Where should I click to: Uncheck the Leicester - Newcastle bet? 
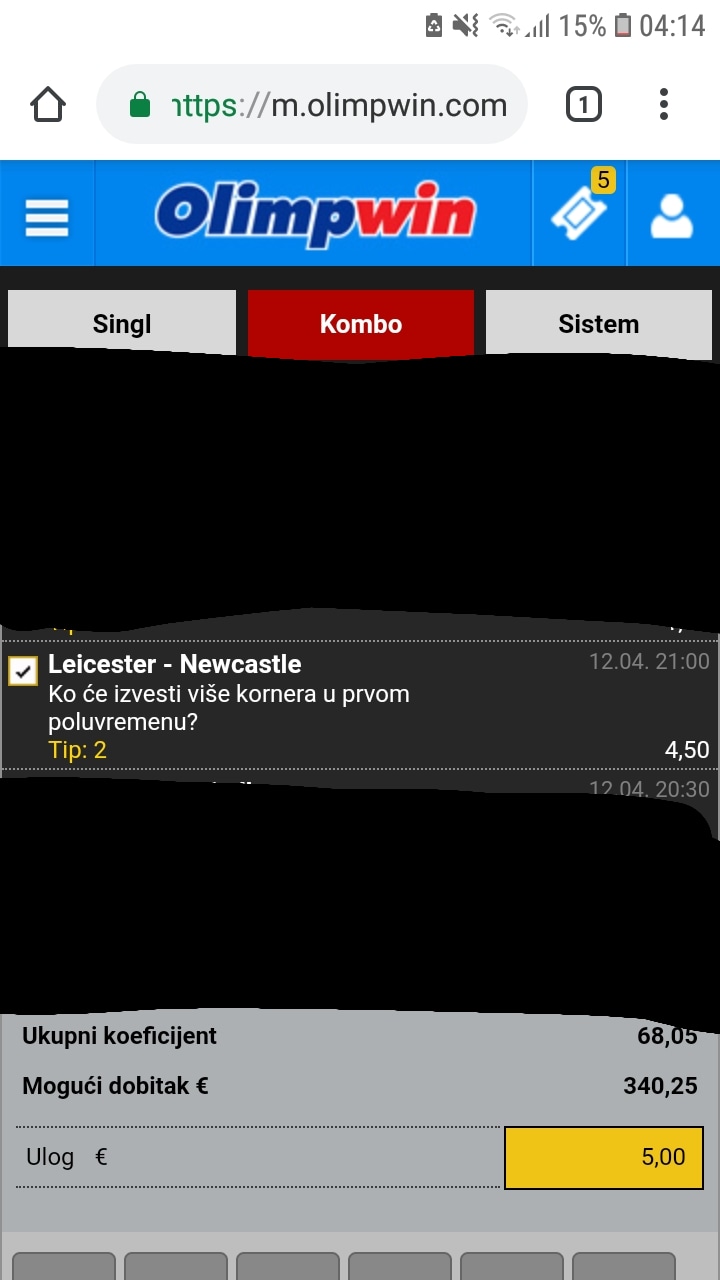coord(23,671)
